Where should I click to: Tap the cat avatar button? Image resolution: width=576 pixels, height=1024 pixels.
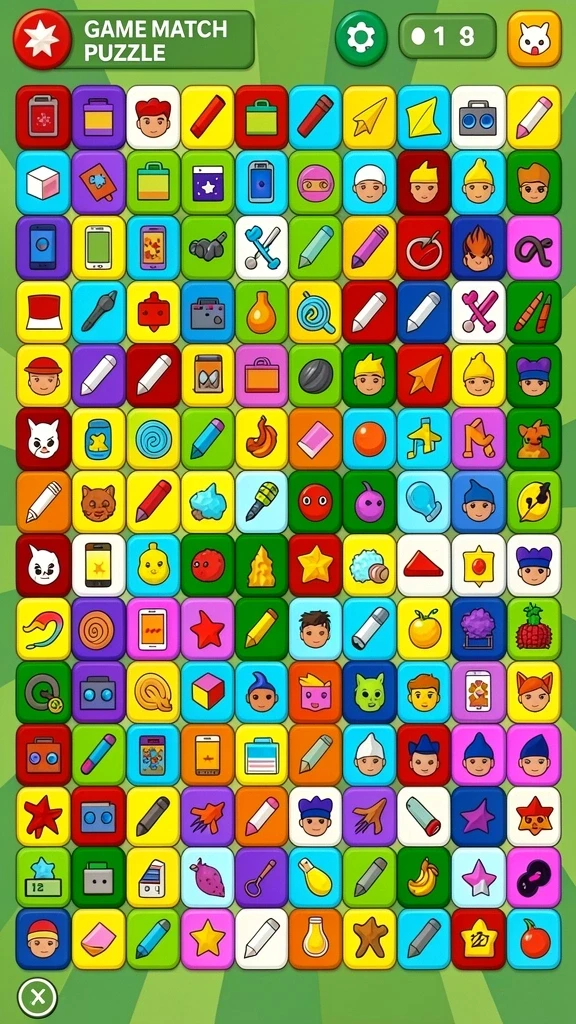click(534, 39)
